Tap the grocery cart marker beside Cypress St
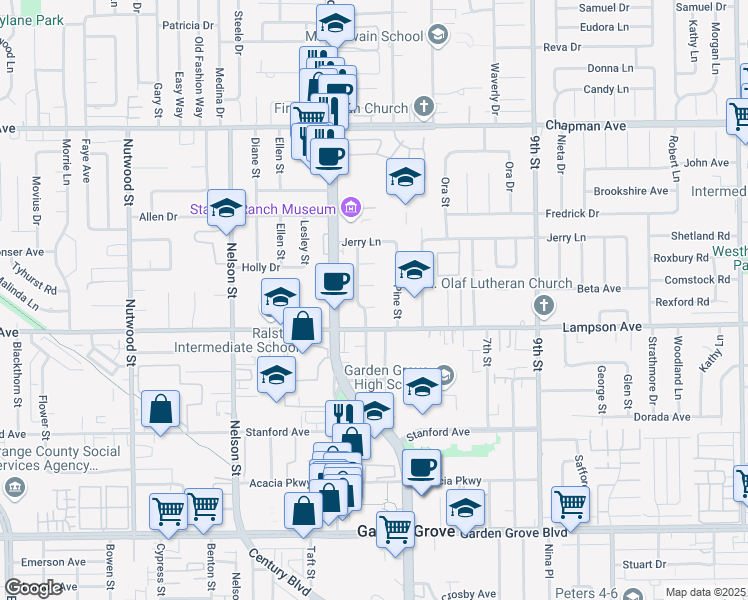Viewport: 748px width, 600px height. pos(169,511)
